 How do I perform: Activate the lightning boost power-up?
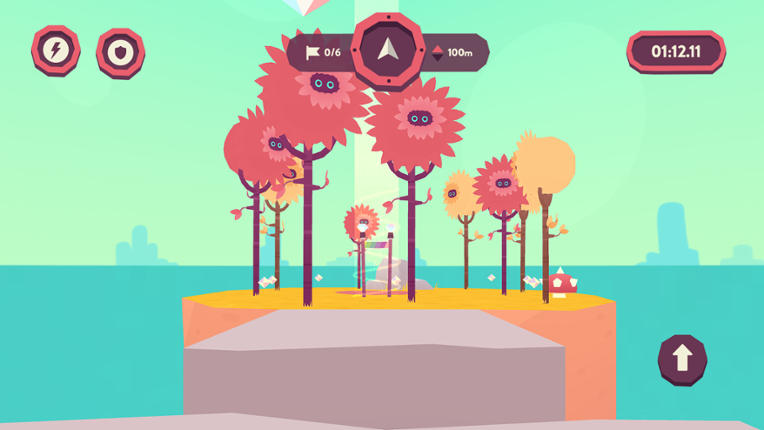pos(55,49)
